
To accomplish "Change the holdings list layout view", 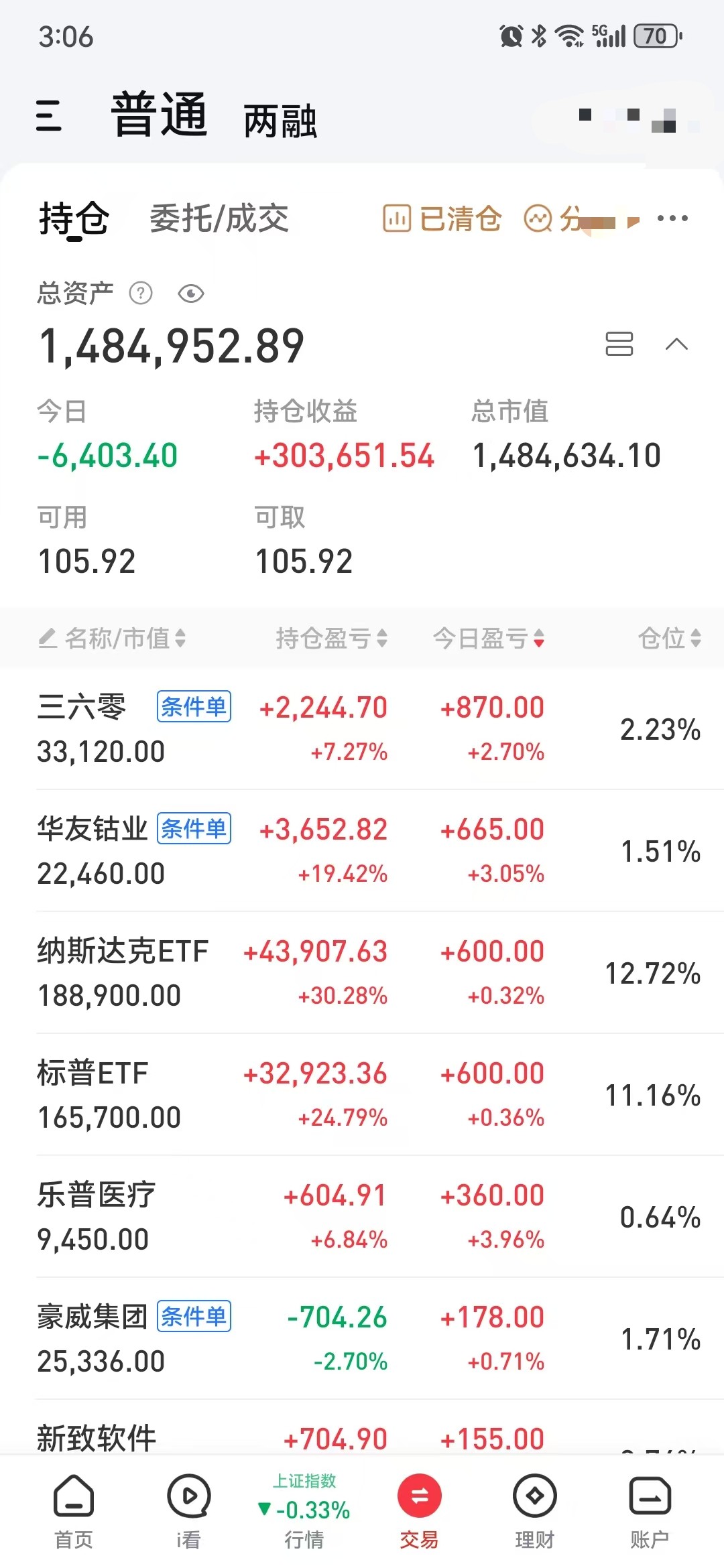I will (x=619, y=344).
